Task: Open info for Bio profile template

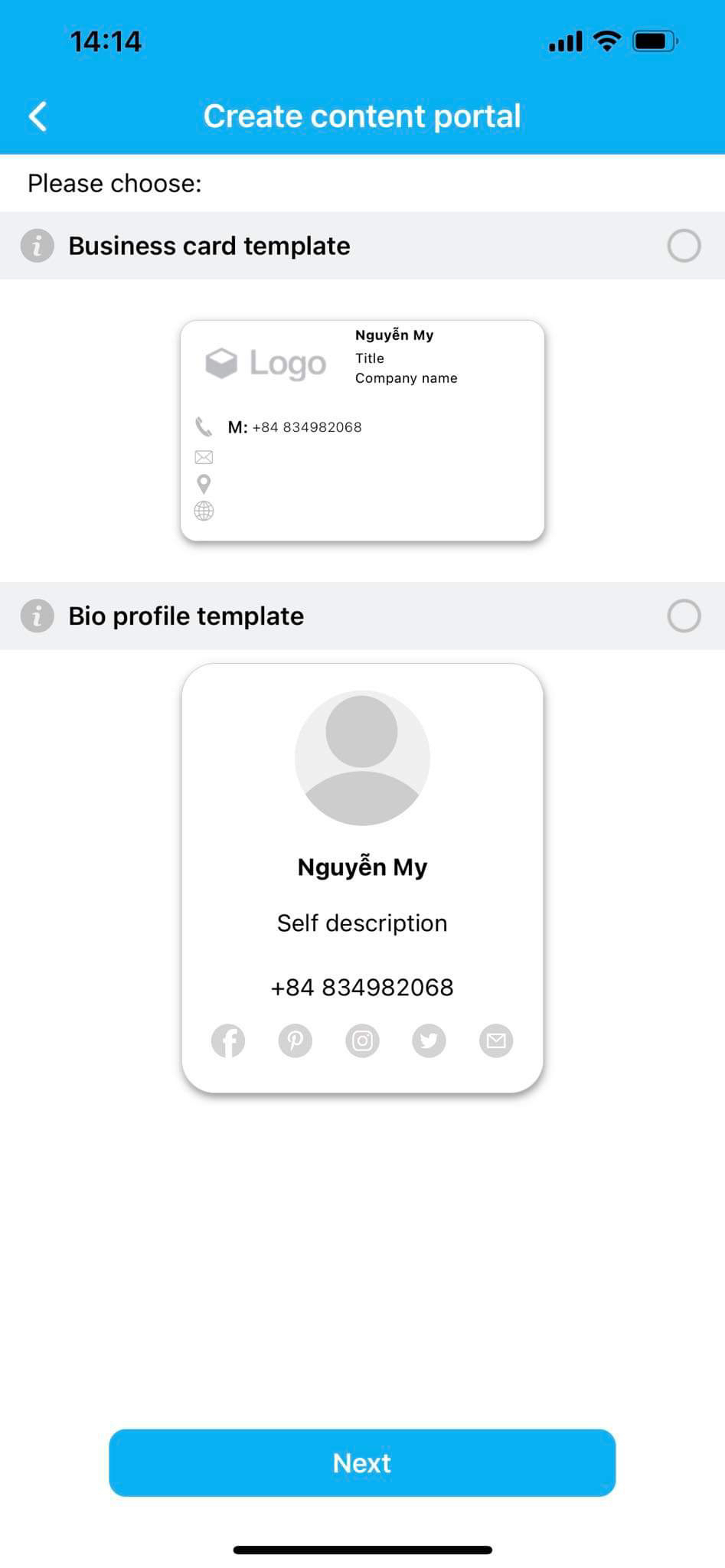Action: click(x=37, y=616)
